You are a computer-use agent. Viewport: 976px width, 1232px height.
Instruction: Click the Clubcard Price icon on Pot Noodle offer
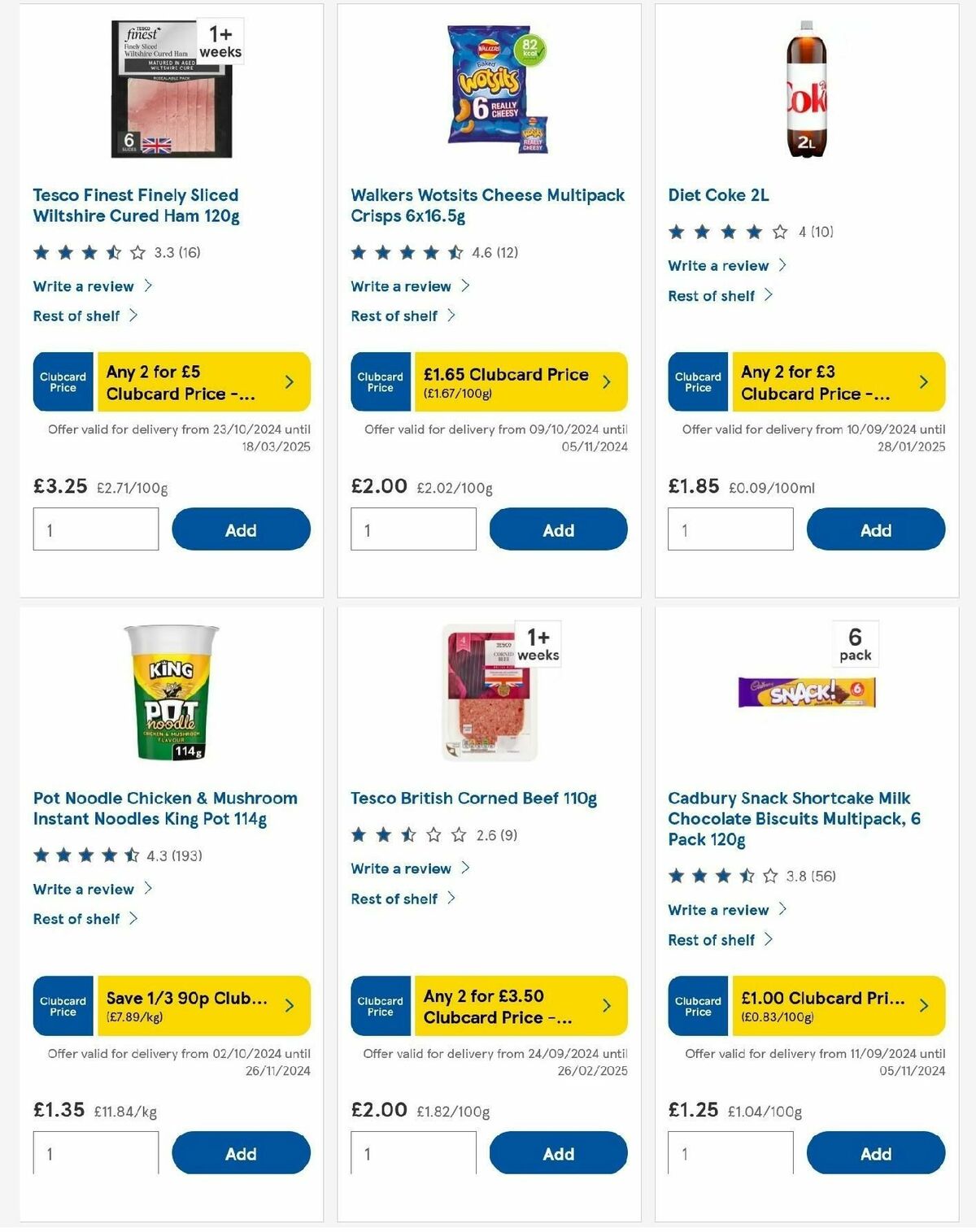coord(63,1005)
